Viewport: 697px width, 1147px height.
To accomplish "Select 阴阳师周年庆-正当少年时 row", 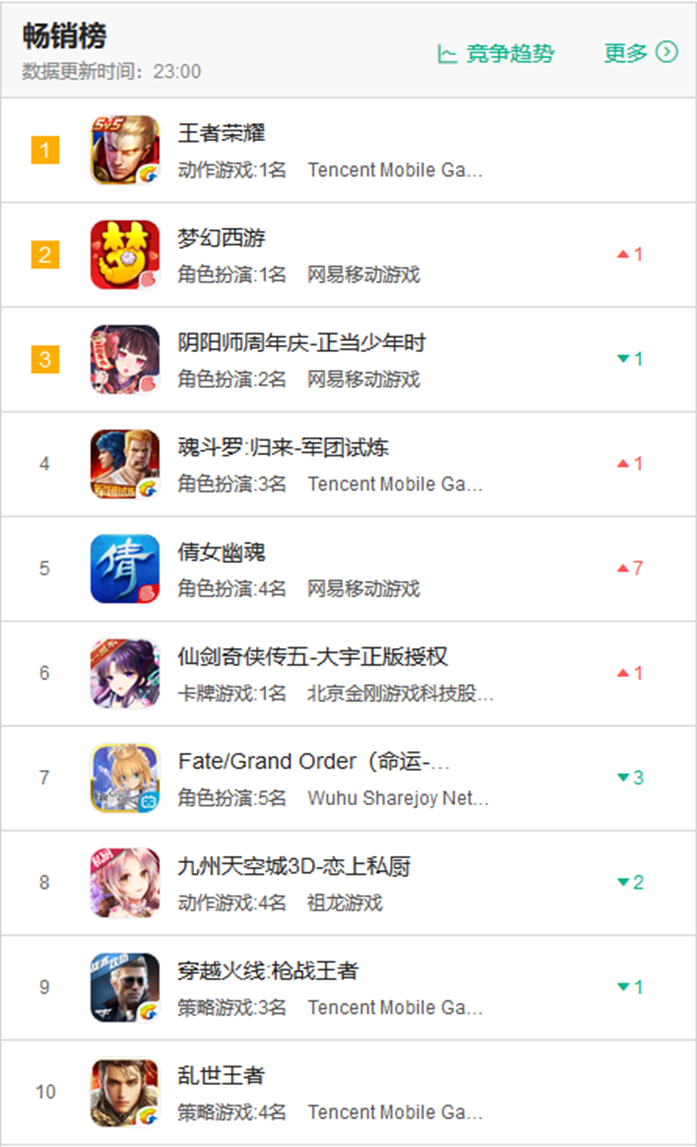I will coord(301,343).
